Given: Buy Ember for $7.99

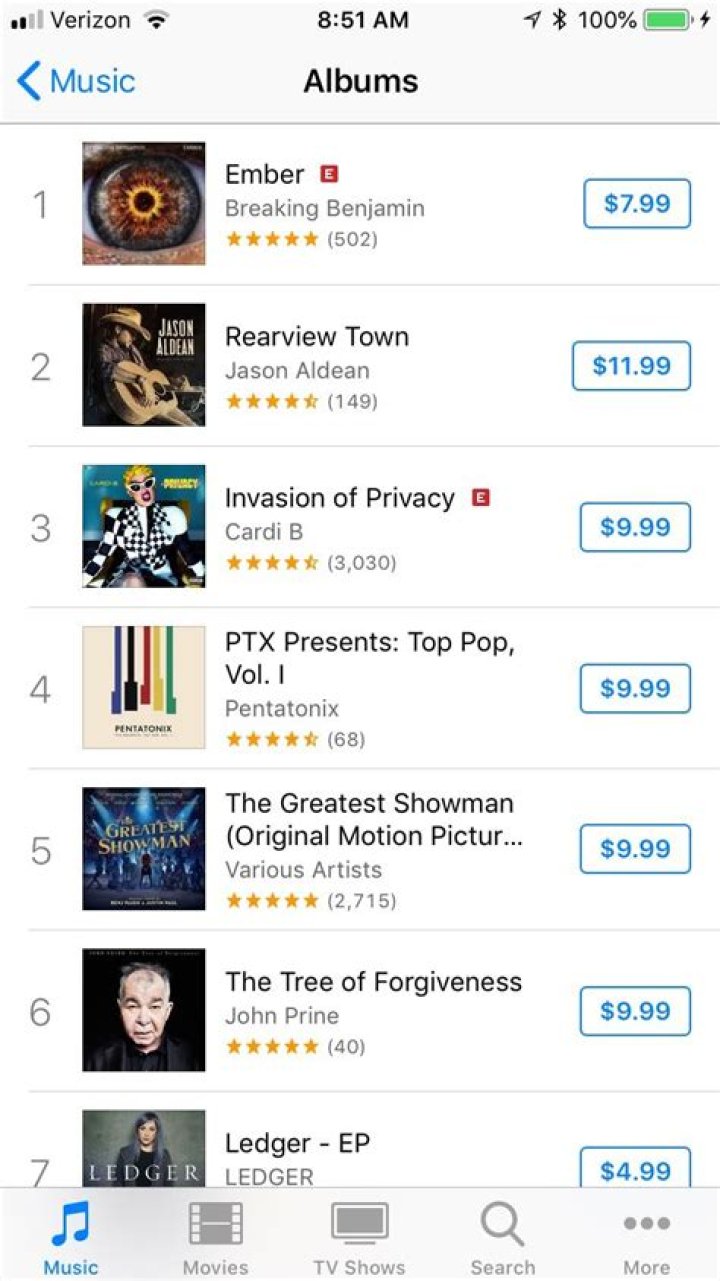Looking at the screenshot, I should (x=636, y=204).
